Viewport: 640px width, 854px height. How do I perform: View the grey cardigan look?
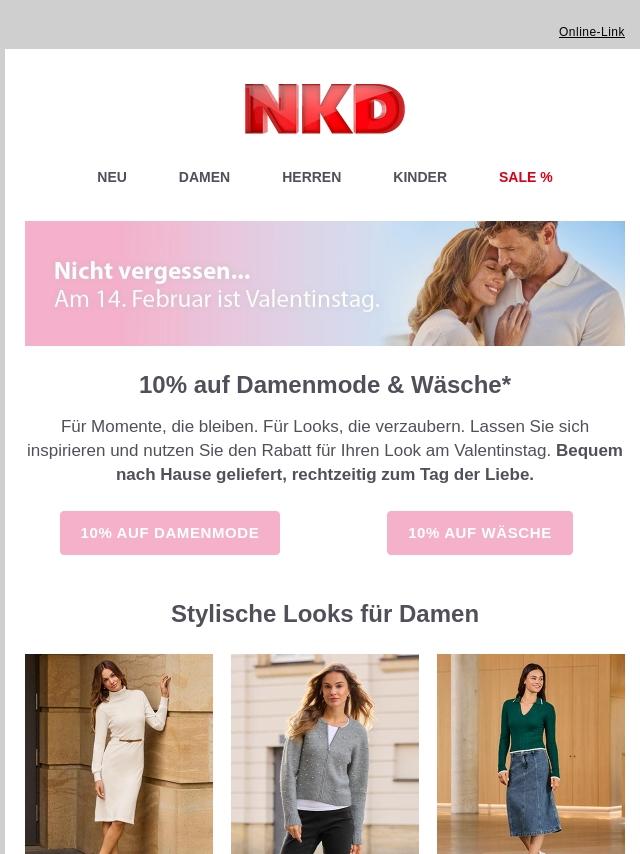325,752
